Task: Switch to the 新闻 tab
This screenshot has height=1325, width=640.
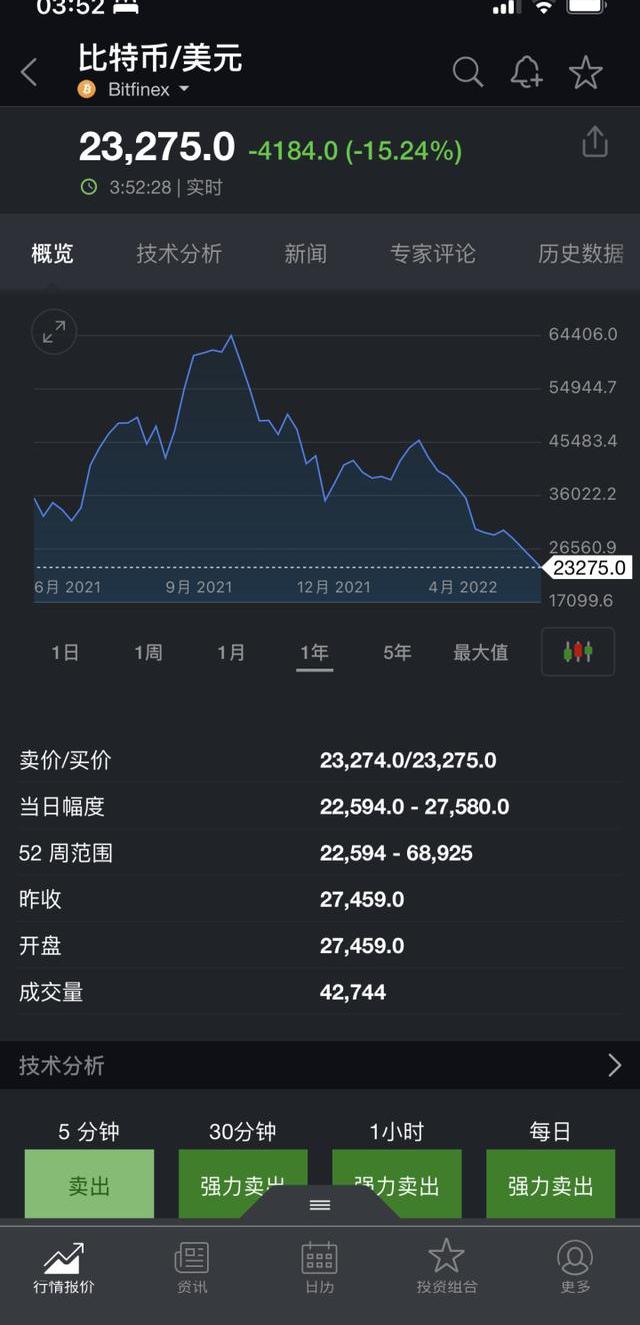Action: point(305,253)
